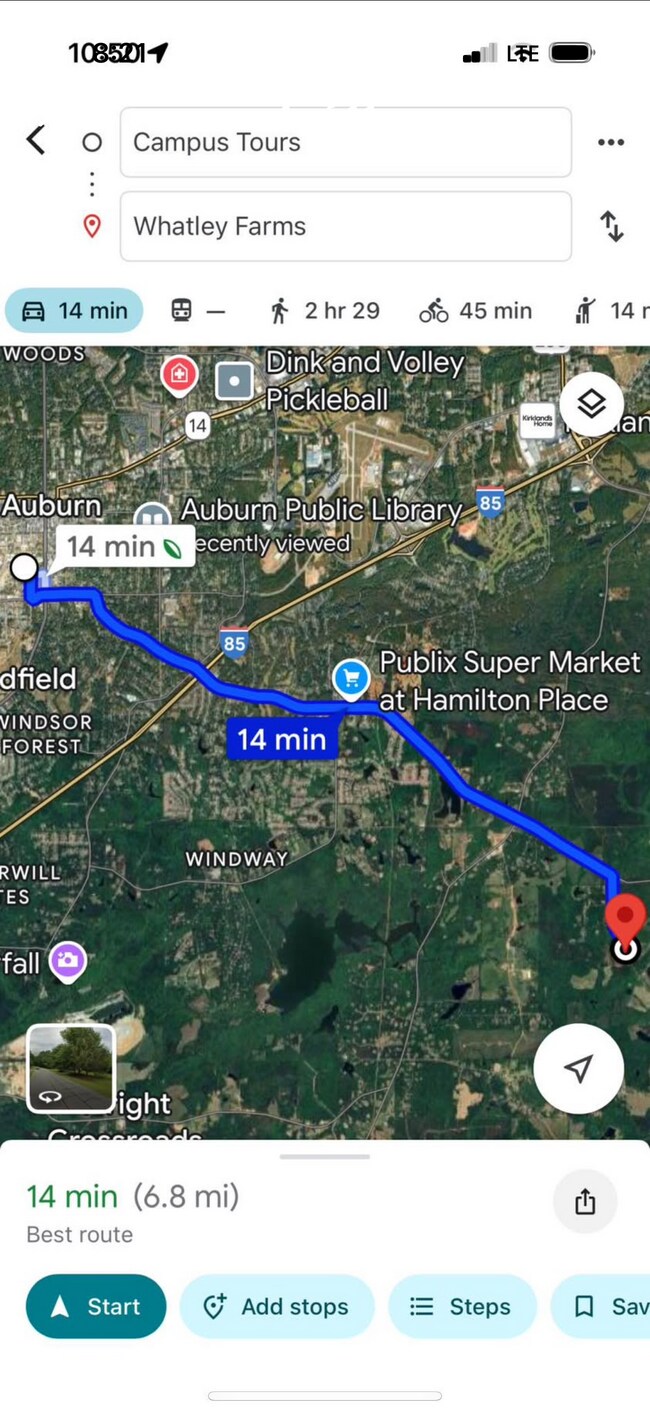The height and width of the screenshot is (1413, 650).
Task: Share this route
Action: [585, 1201]
